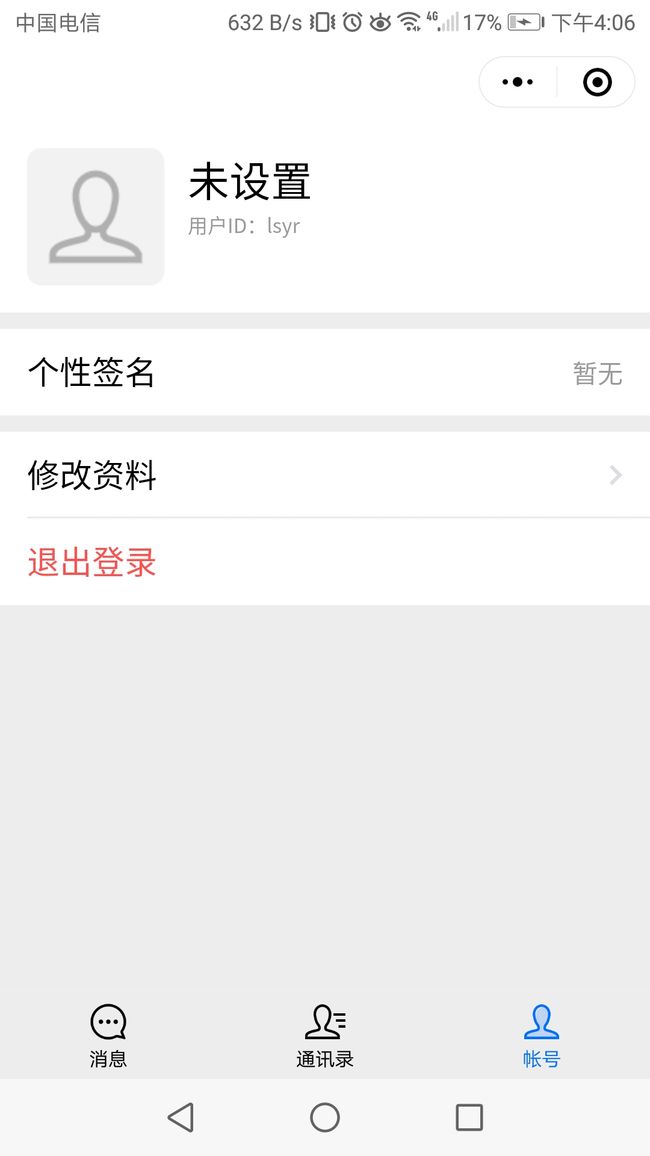Go back using the system back button

[181, 1117]
